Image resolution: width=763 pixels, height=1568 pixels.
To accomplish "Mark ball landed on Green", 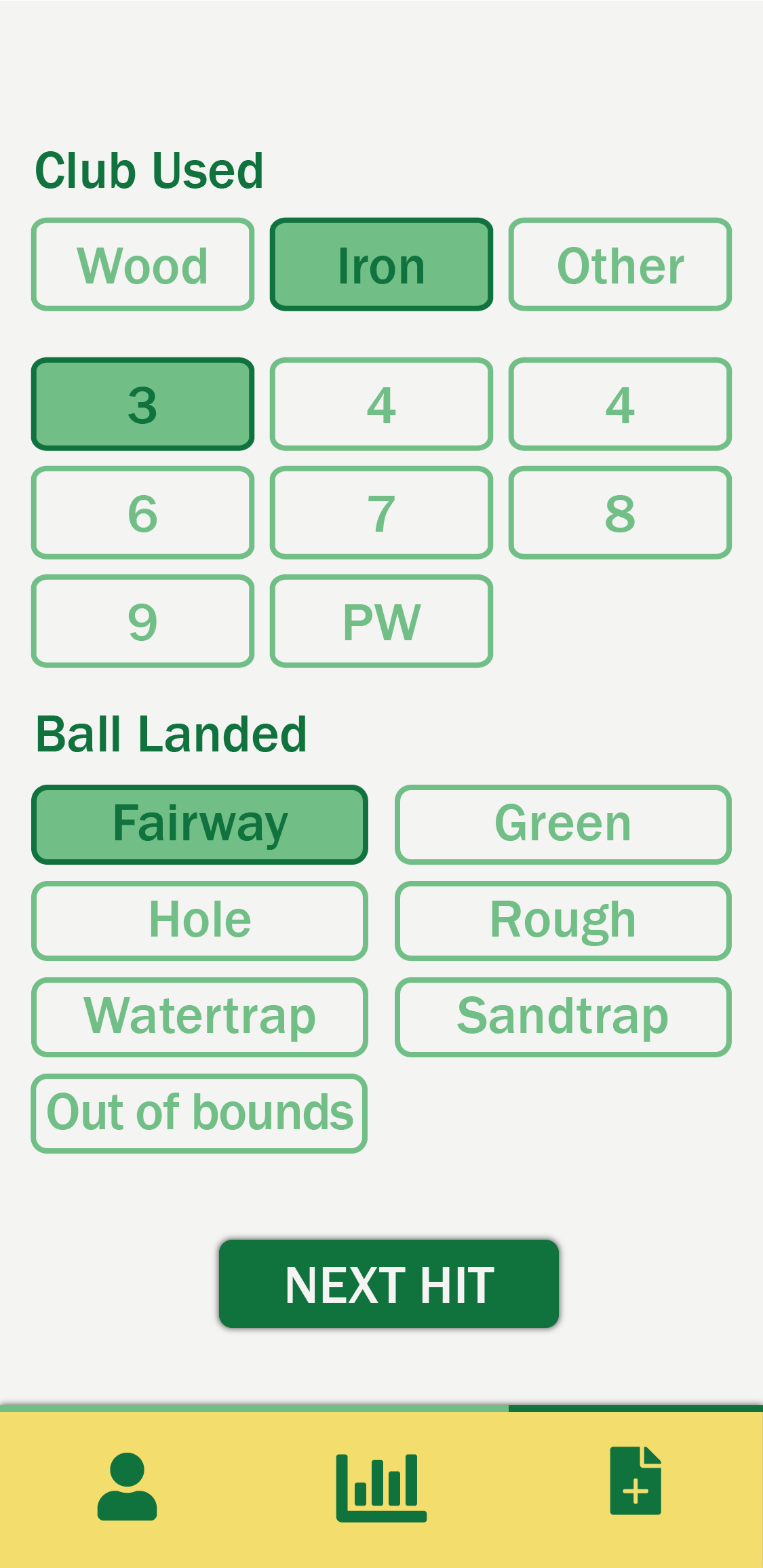I will [x=563, y=825].
